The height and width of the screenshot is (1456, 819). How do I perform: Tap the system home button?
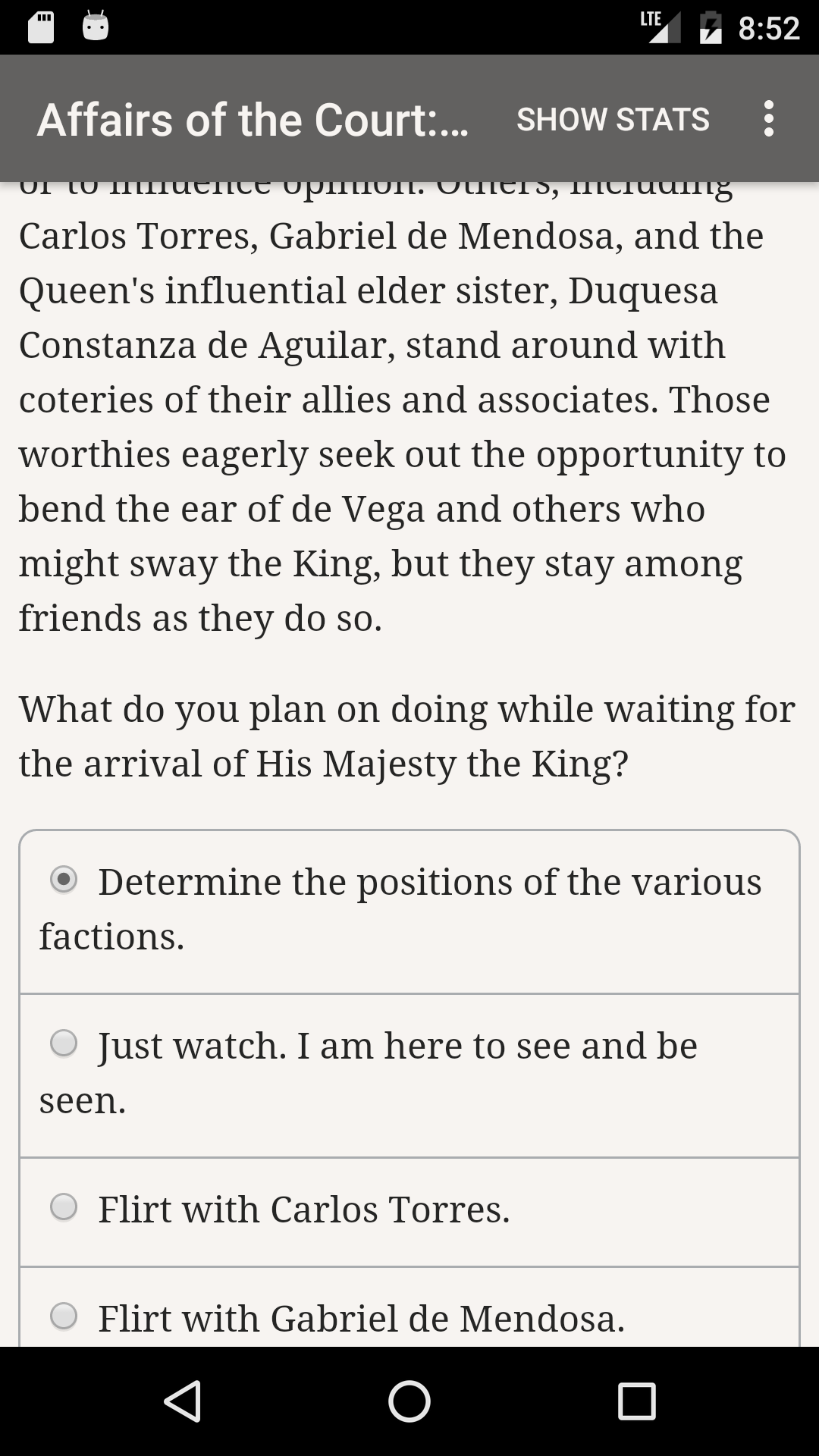409,1401
